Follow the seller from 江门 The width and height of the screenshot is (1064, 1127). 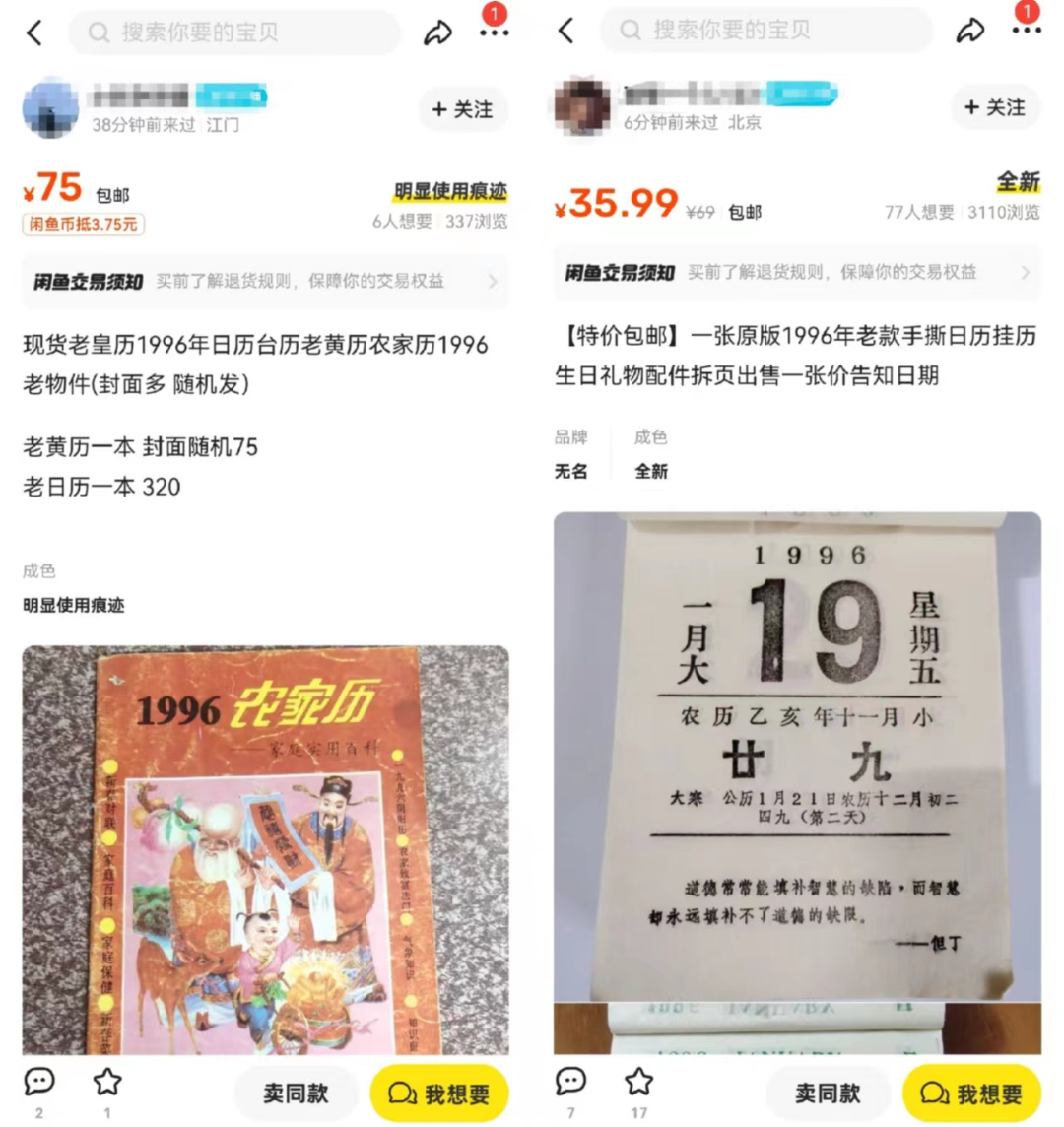pos(463,109)
